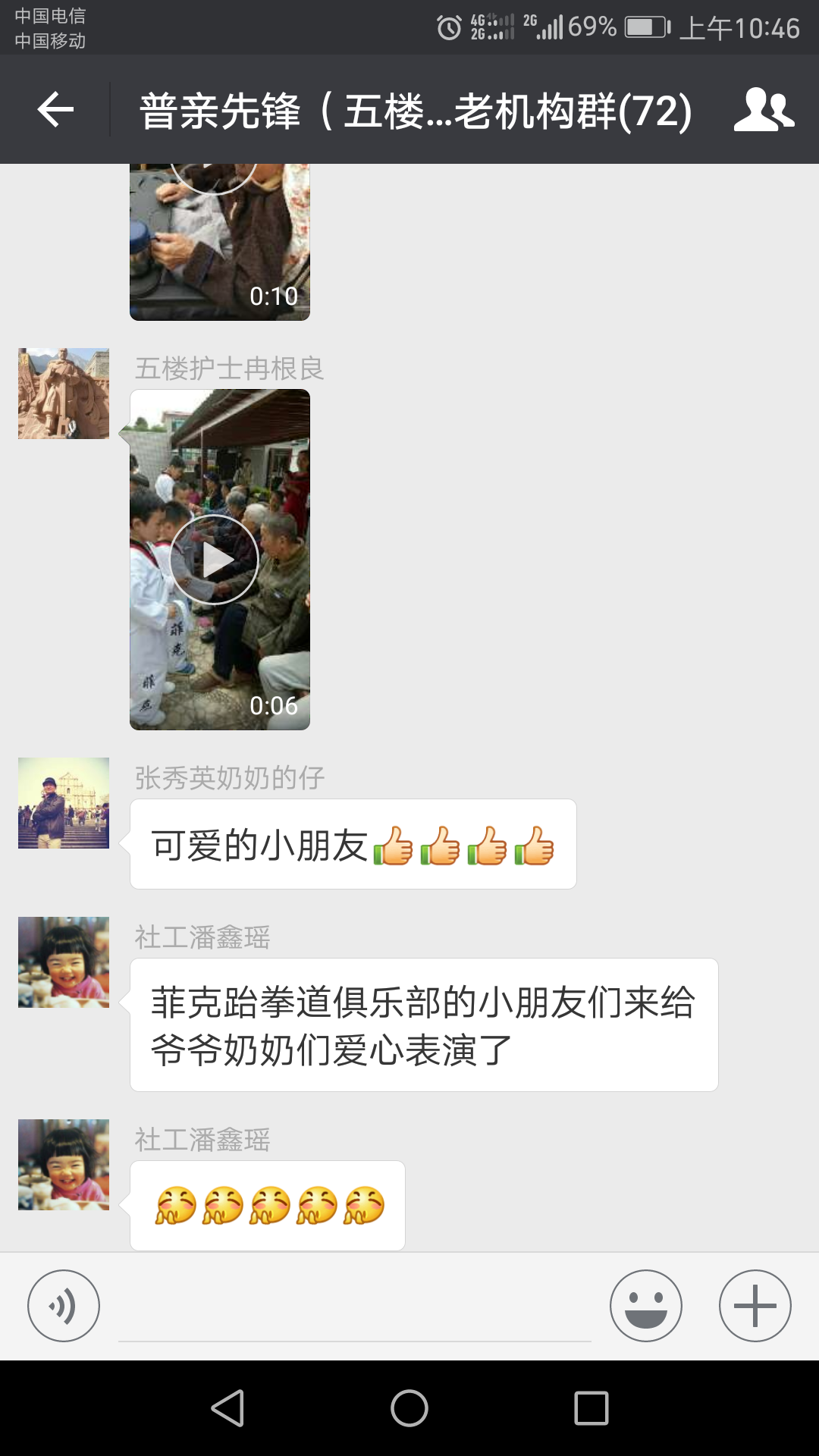Open the plus attachments menu
Image resolution: width=819 pixels, height=1456 pixels.
pyautogui.click(x=755, y=1306)
